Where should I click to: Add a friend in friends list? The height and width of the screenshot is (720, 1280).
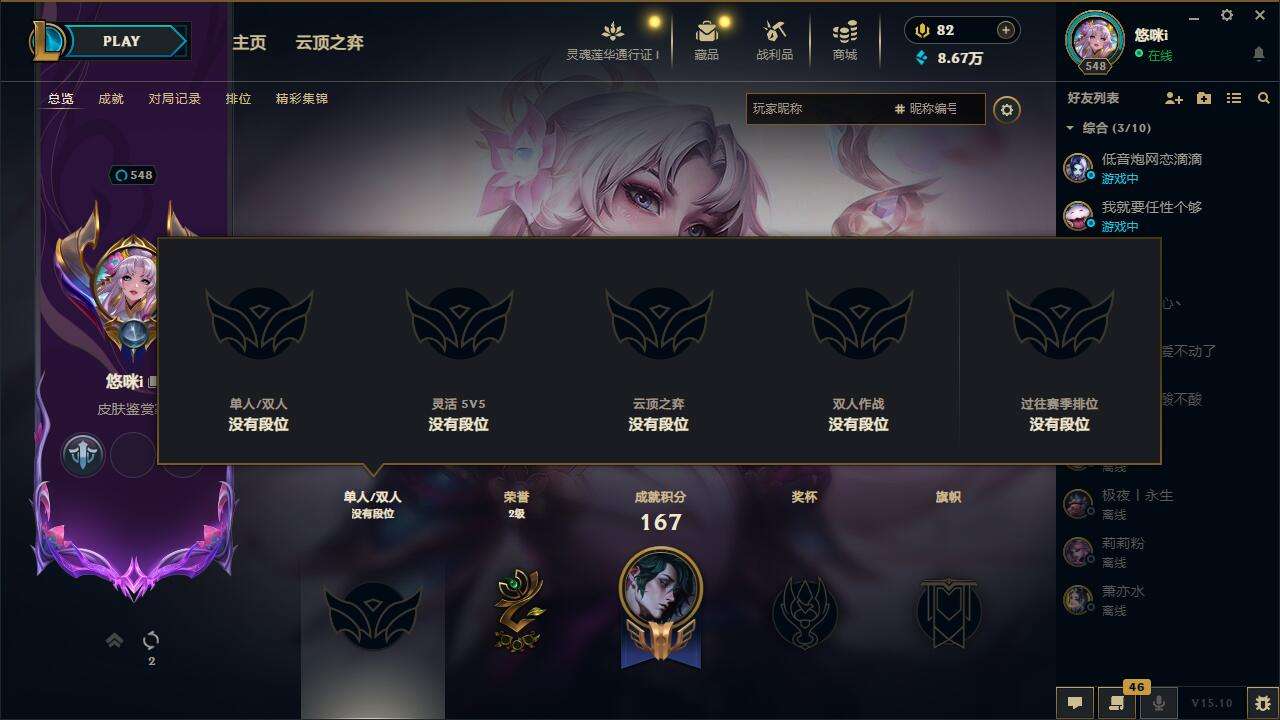coord(1174,98)
